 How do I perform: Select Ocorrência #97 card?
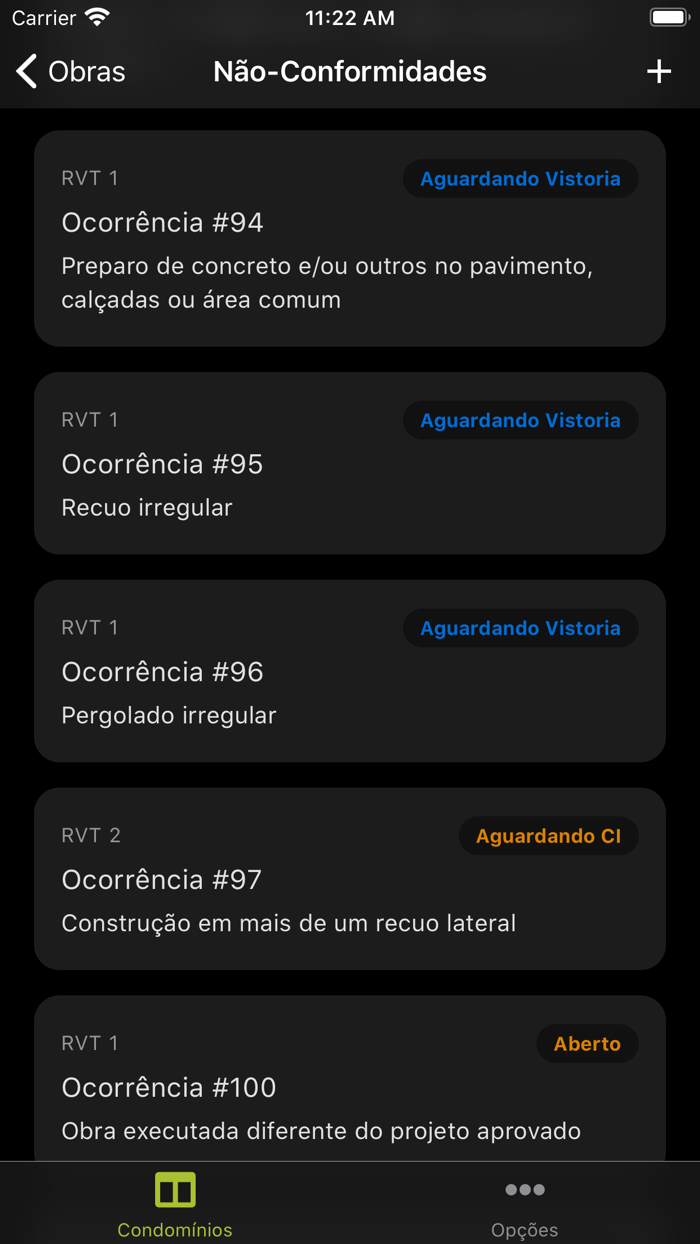(349, 879)
